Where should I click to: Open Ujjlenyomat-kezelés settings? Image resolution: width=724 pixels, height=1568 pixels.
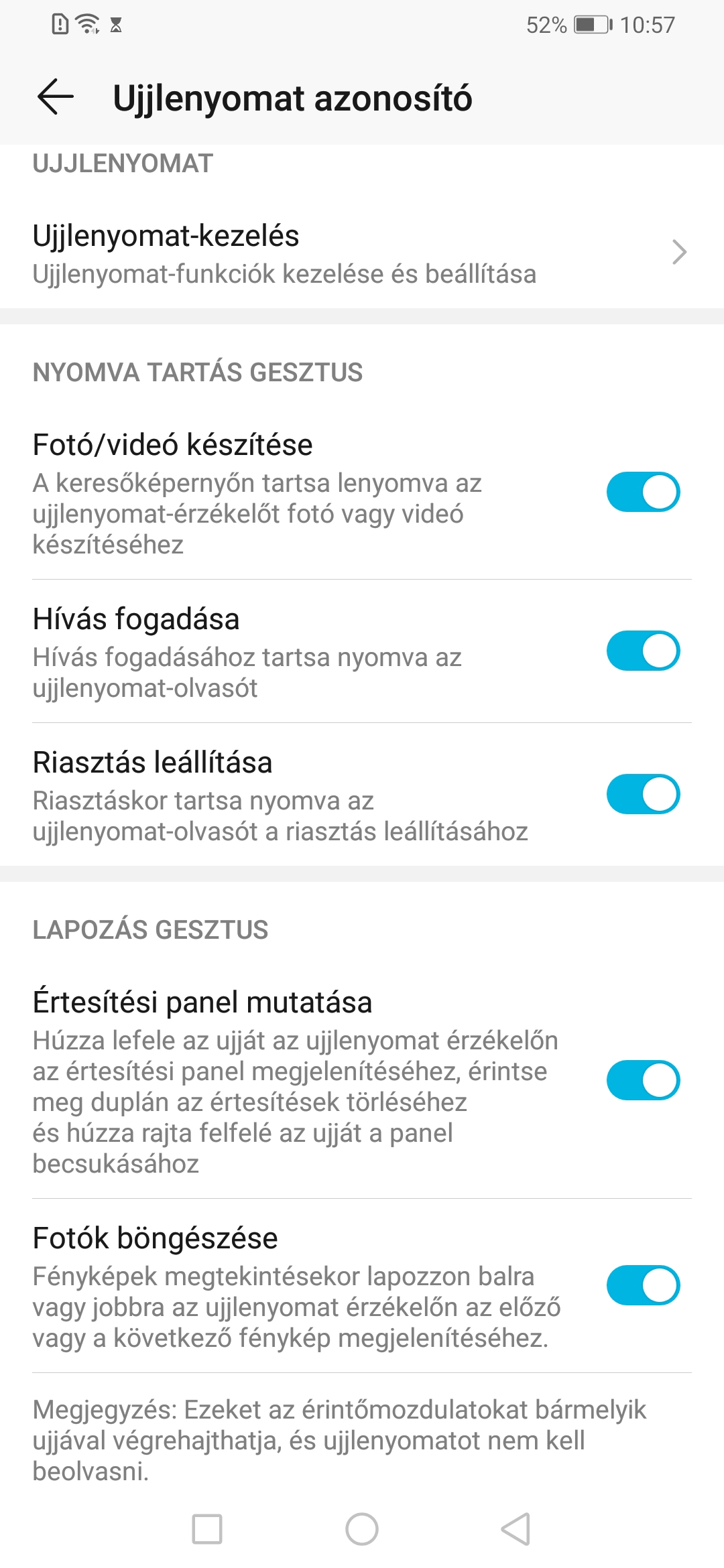(x=362, y=253)
